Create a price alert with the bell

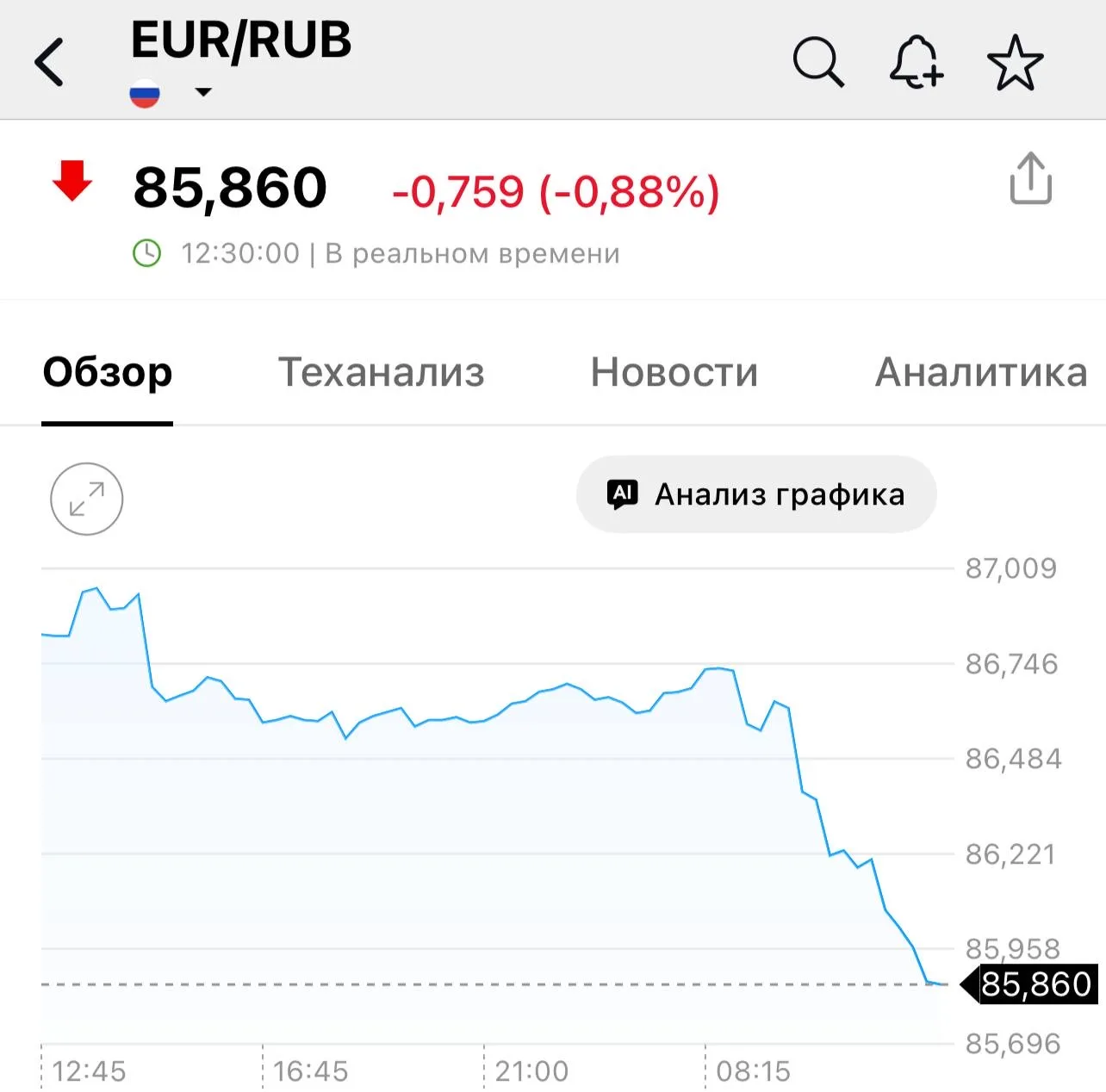coord(916,62)
